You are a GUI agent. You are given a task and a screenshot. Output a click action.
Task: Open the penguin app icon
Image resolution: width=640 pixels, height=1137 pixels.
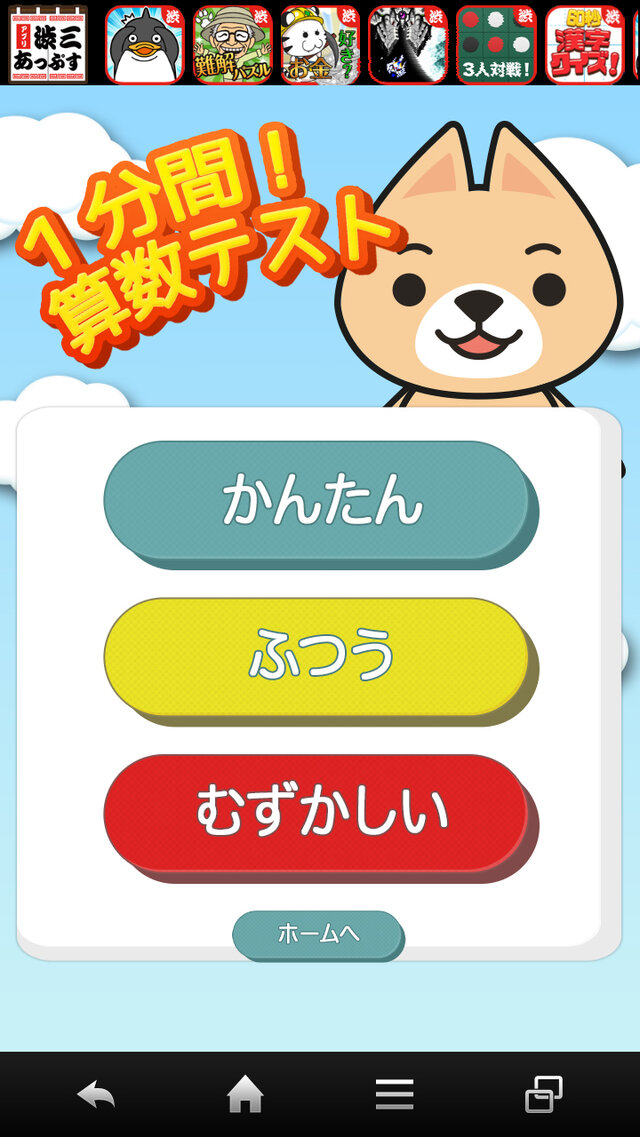coord(145,44)
